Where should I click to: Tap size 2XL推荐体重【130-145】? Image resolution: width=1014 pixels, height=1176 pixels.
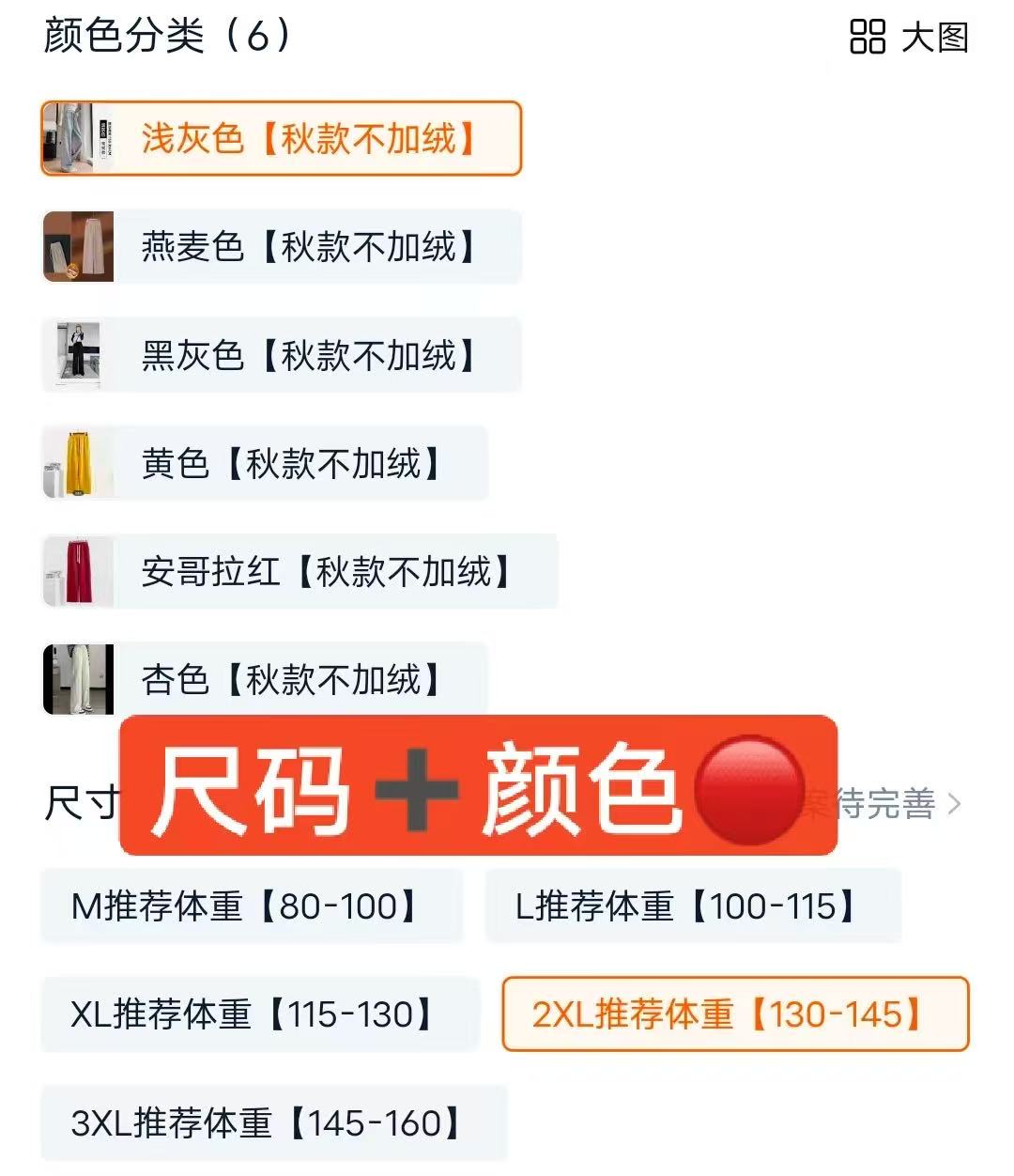[735, 1014]
